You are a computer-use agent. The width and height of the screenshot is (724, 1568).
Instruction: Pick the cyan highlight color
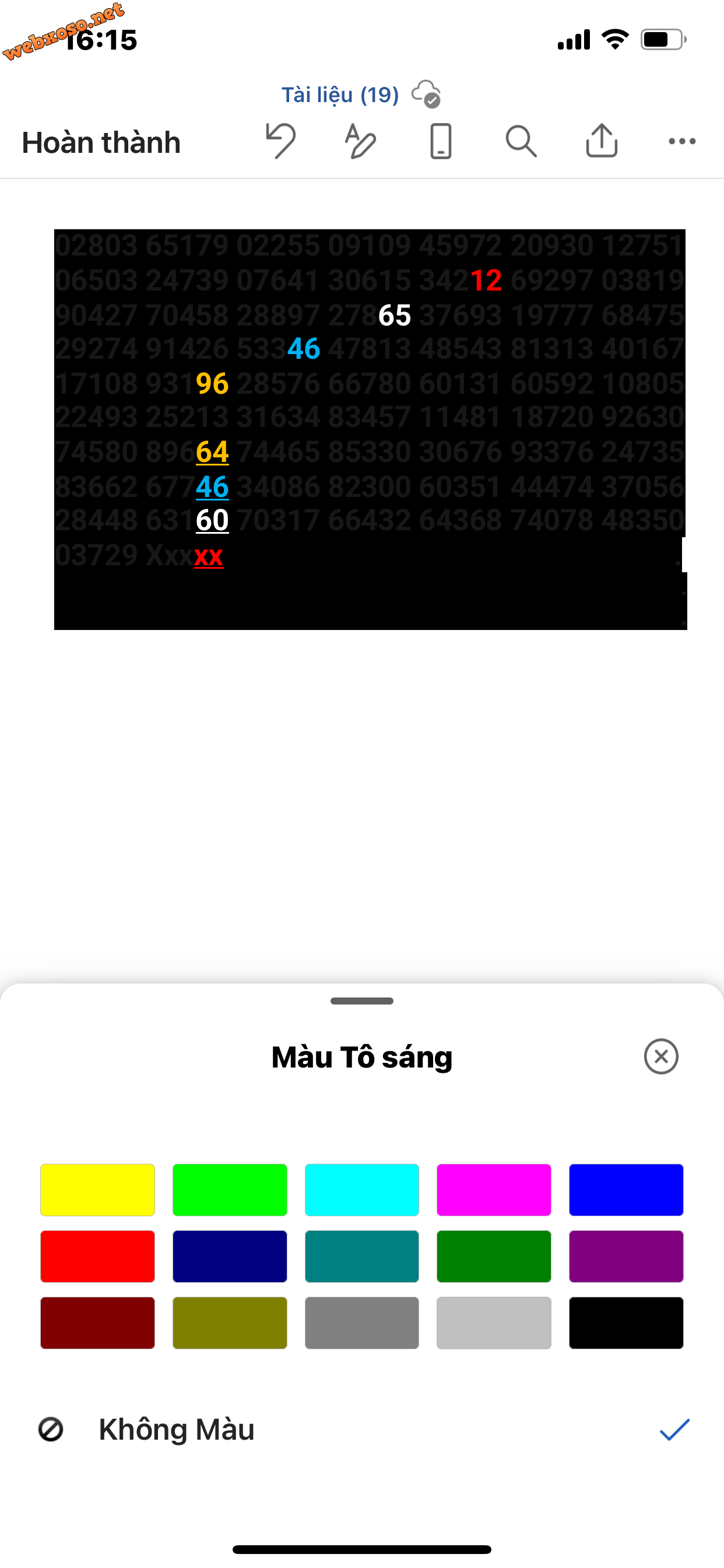point(361,1189)
